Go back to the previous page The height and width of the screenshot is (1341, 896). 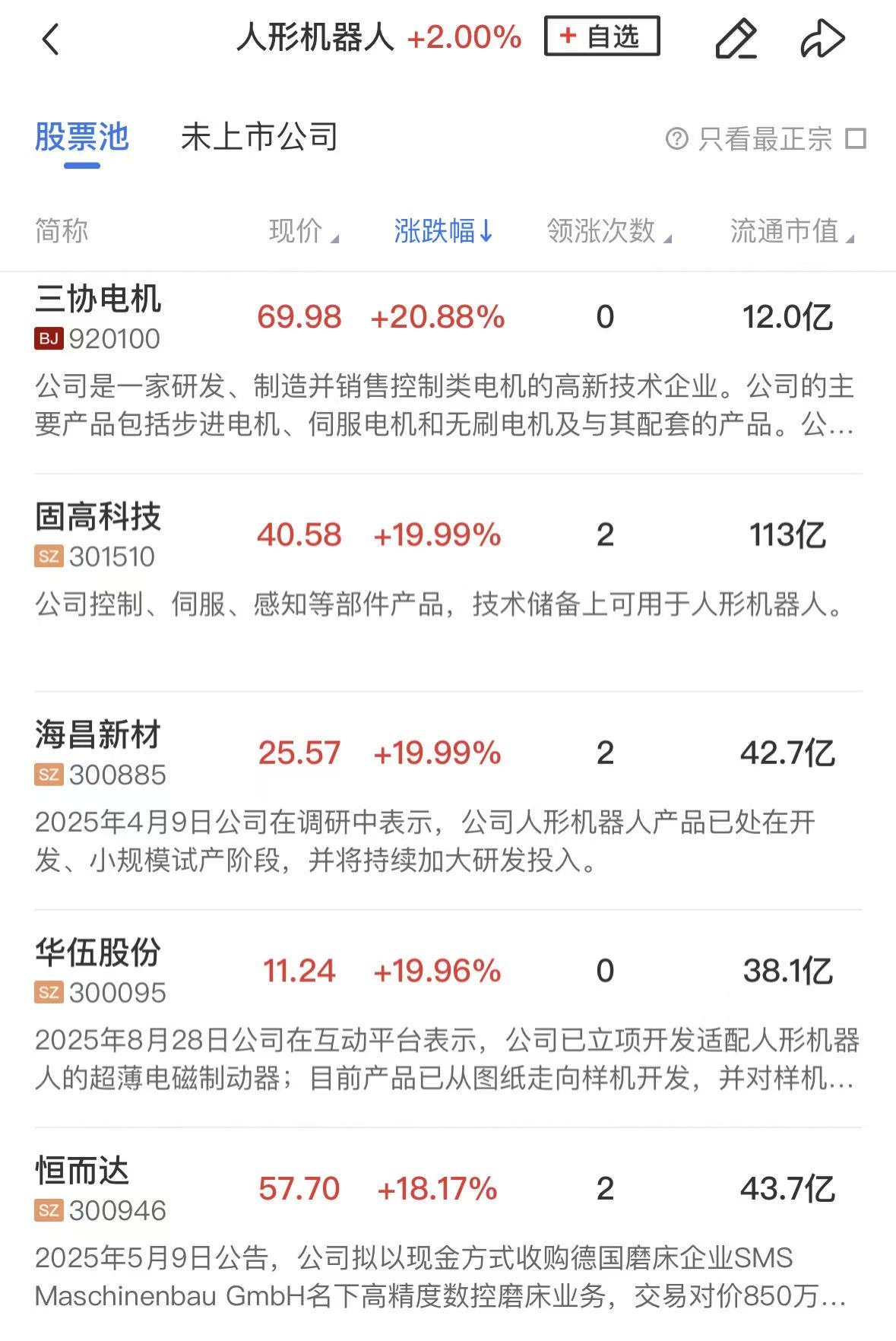coord(50,40)
